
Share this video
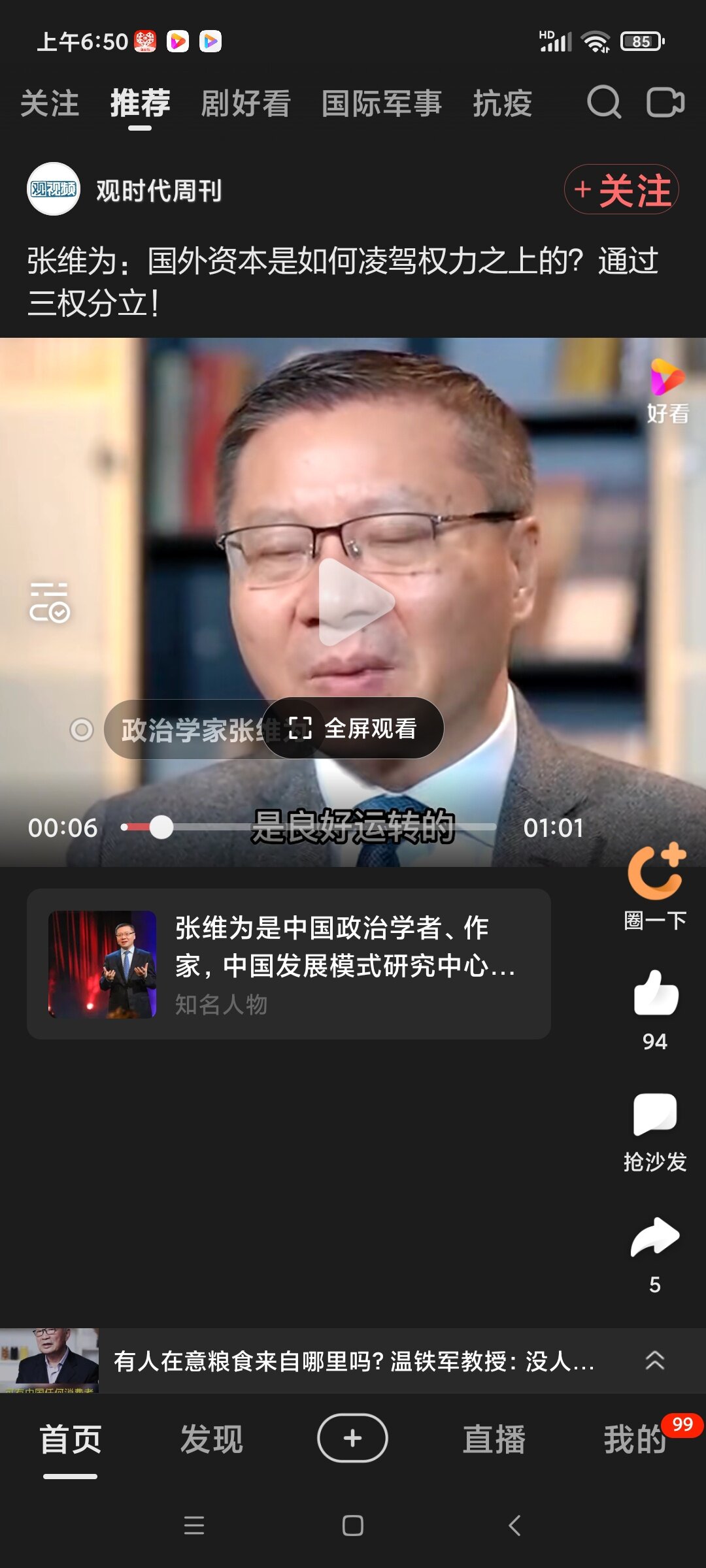coord(655,1237)
